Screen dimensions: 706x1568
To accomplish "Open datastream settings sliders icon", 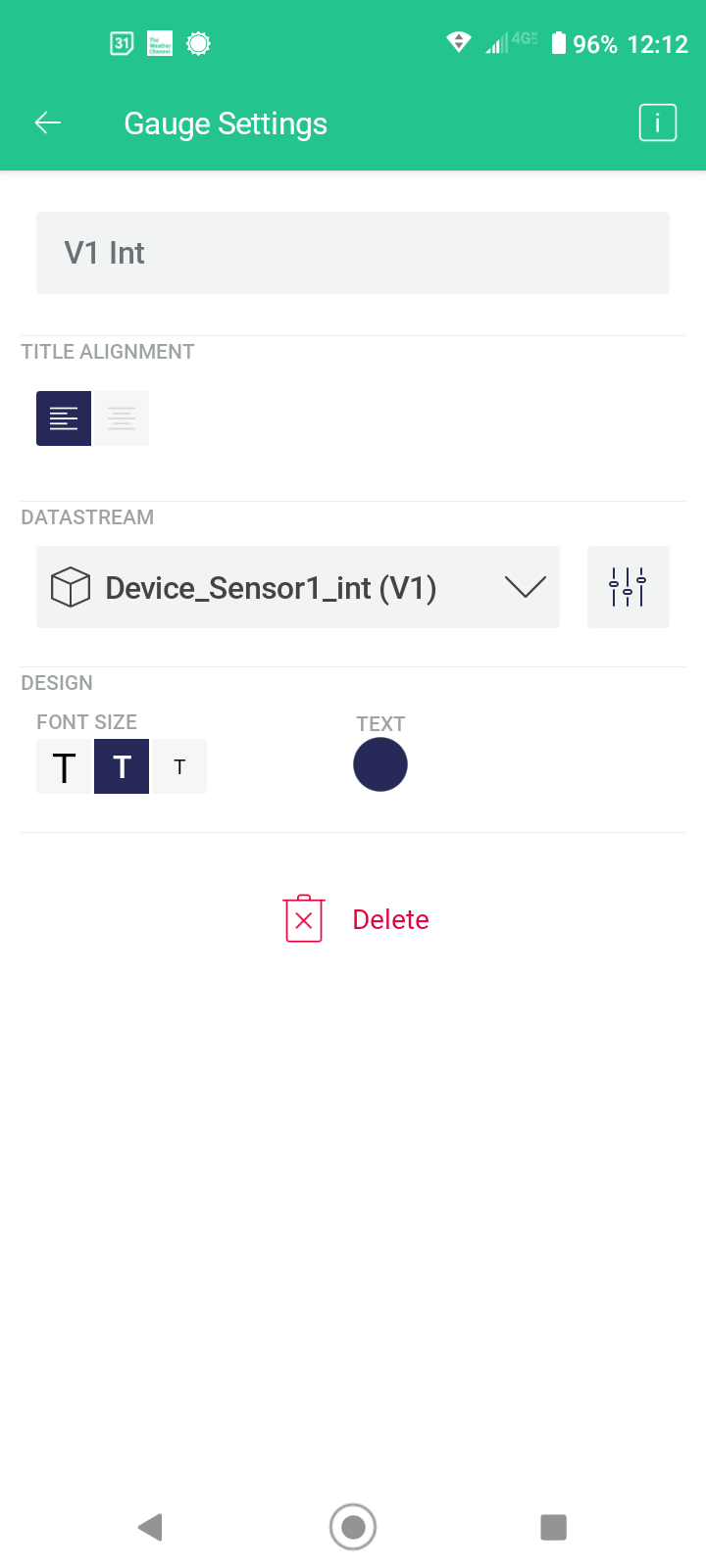I will coord(629,587).
